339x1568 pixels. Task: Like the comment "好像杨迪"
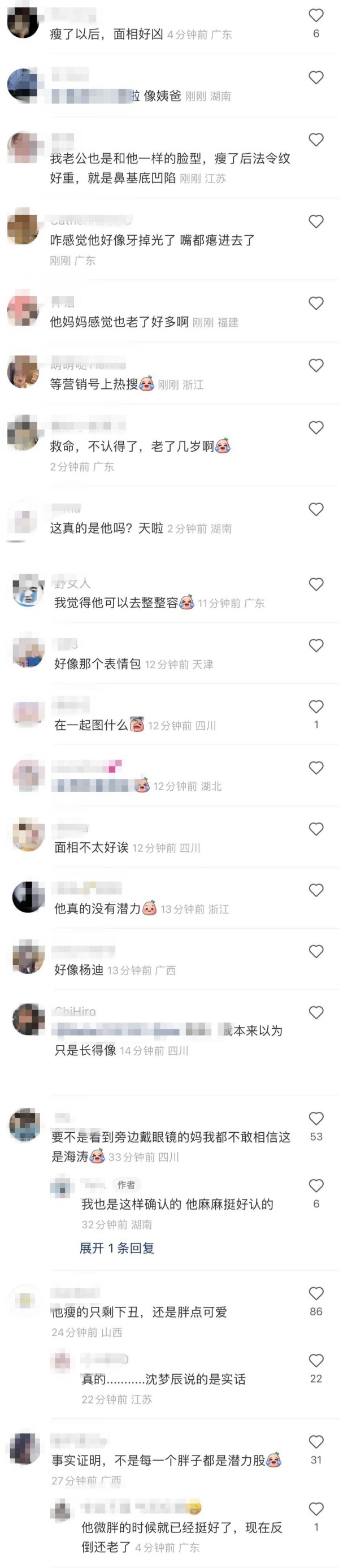point(315,951)
